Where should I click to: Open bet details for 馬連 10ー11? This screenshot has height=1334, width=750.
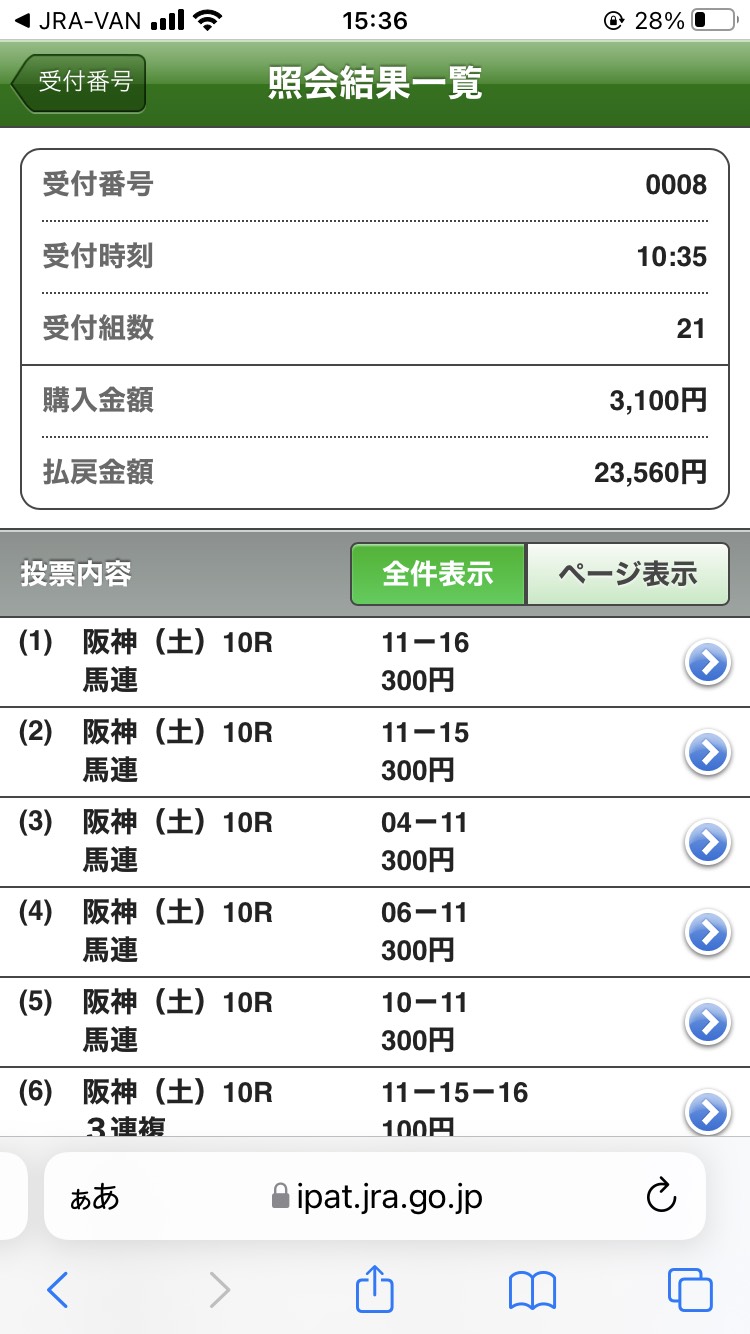[x=708, y=1022]
